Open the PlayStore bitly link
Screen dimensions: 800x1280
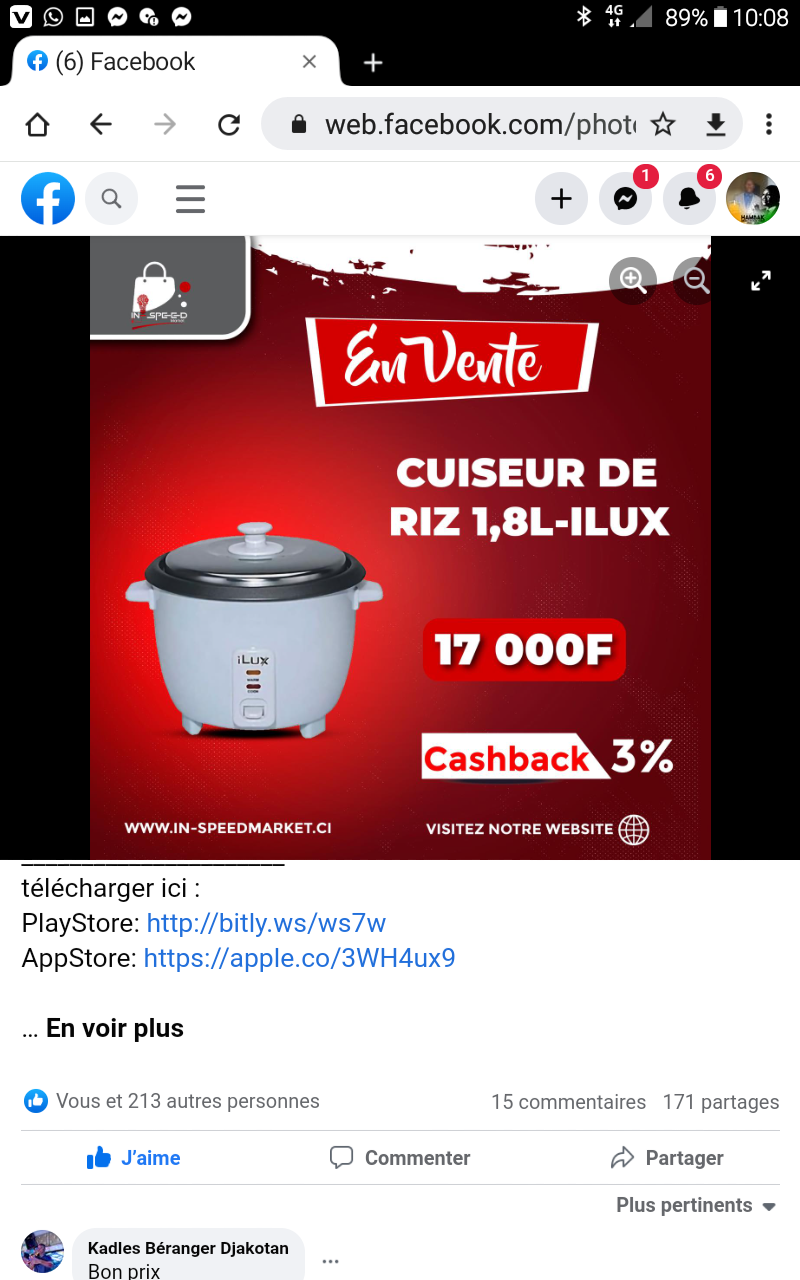coord(266,922)
